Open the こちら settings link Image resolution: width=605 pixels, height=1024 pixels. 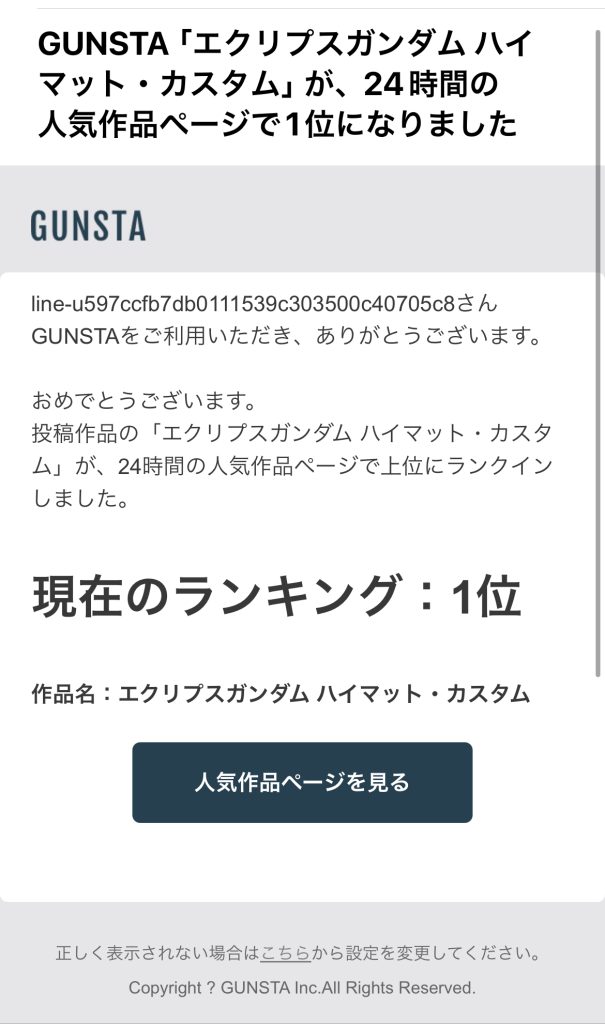(286, 953)
